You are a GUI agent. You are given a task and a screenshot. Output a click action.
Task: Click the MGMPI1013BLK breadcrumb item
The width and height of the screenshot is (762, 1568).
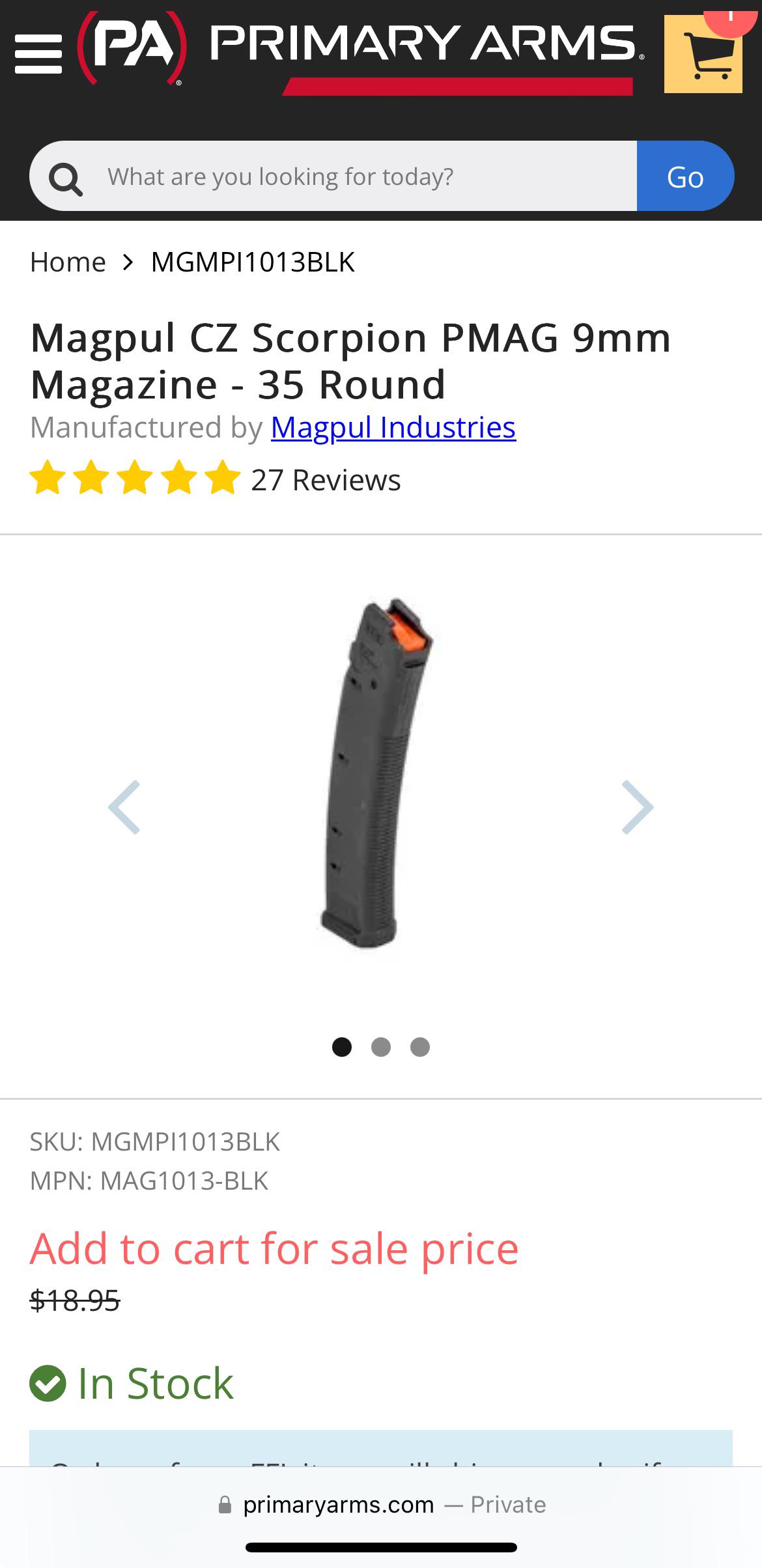(253, 261)
